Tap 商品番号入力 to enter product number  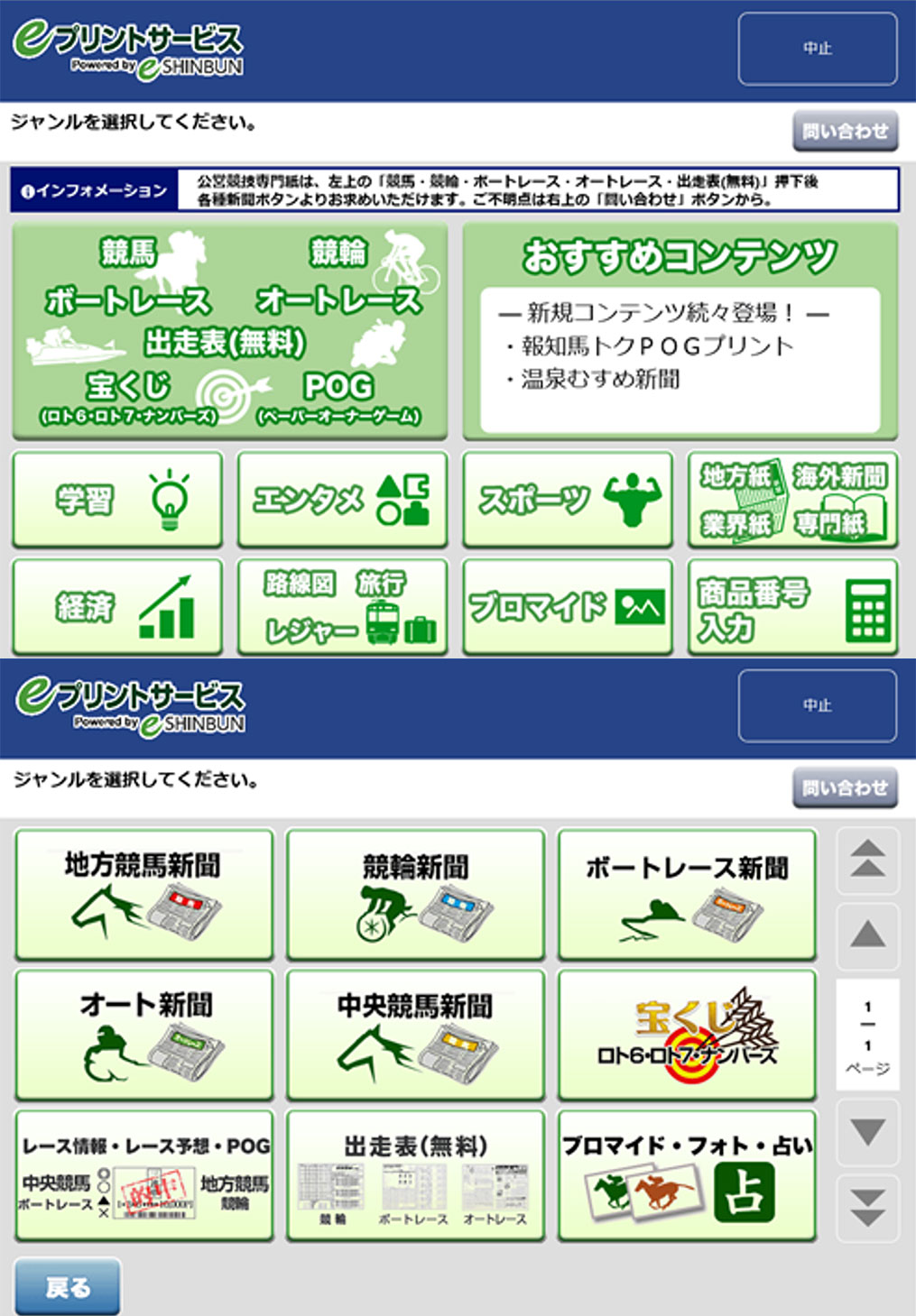pyautogui.click(x=792, y=606)
